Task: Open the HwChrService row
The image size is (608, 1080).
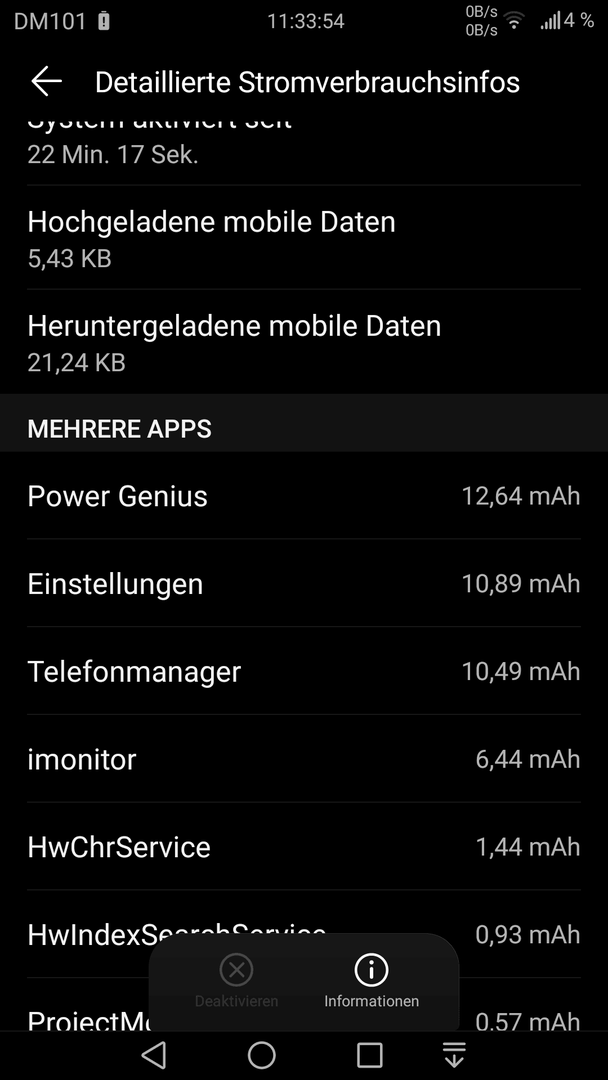Action: (x=304, y=847)
